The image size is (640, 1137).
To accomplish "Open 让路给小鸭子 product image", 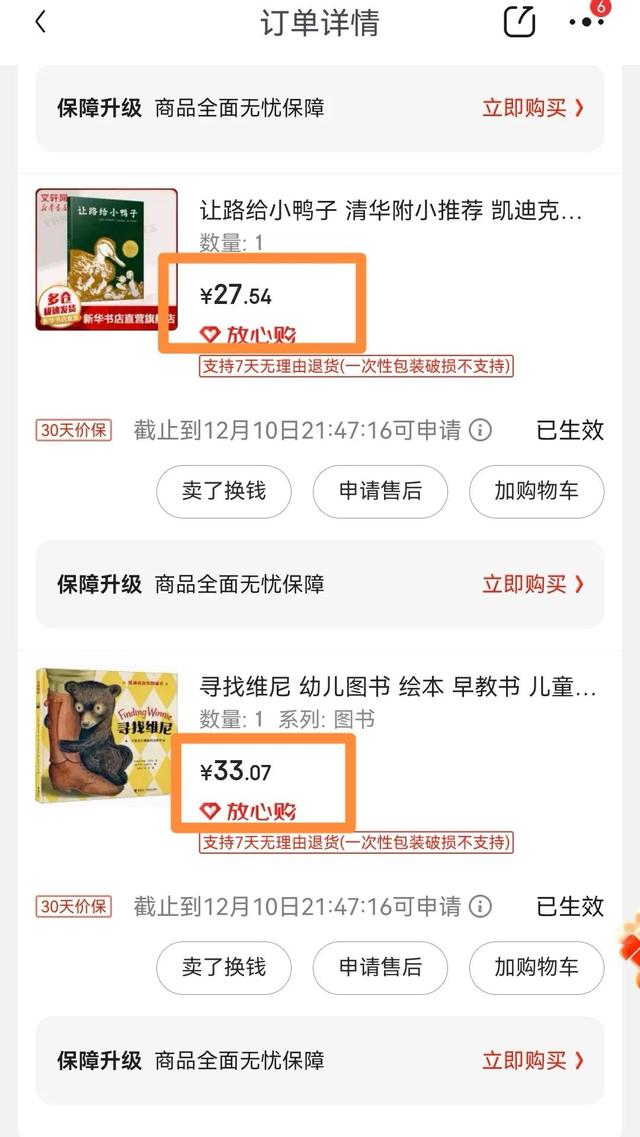I will [107, 260].
